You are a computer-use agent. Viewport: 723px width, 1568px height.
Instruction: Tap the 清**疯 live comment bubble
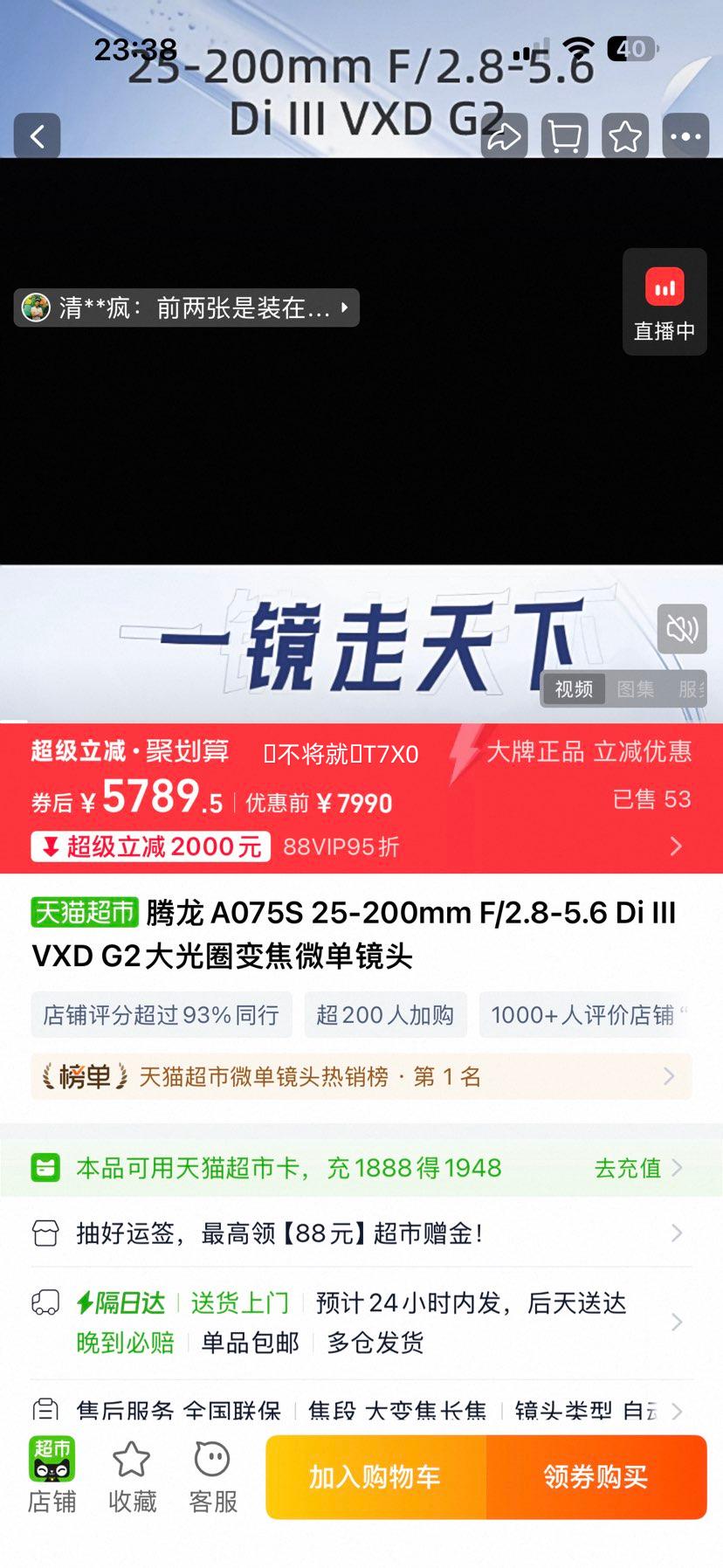(x=186, y=307)
